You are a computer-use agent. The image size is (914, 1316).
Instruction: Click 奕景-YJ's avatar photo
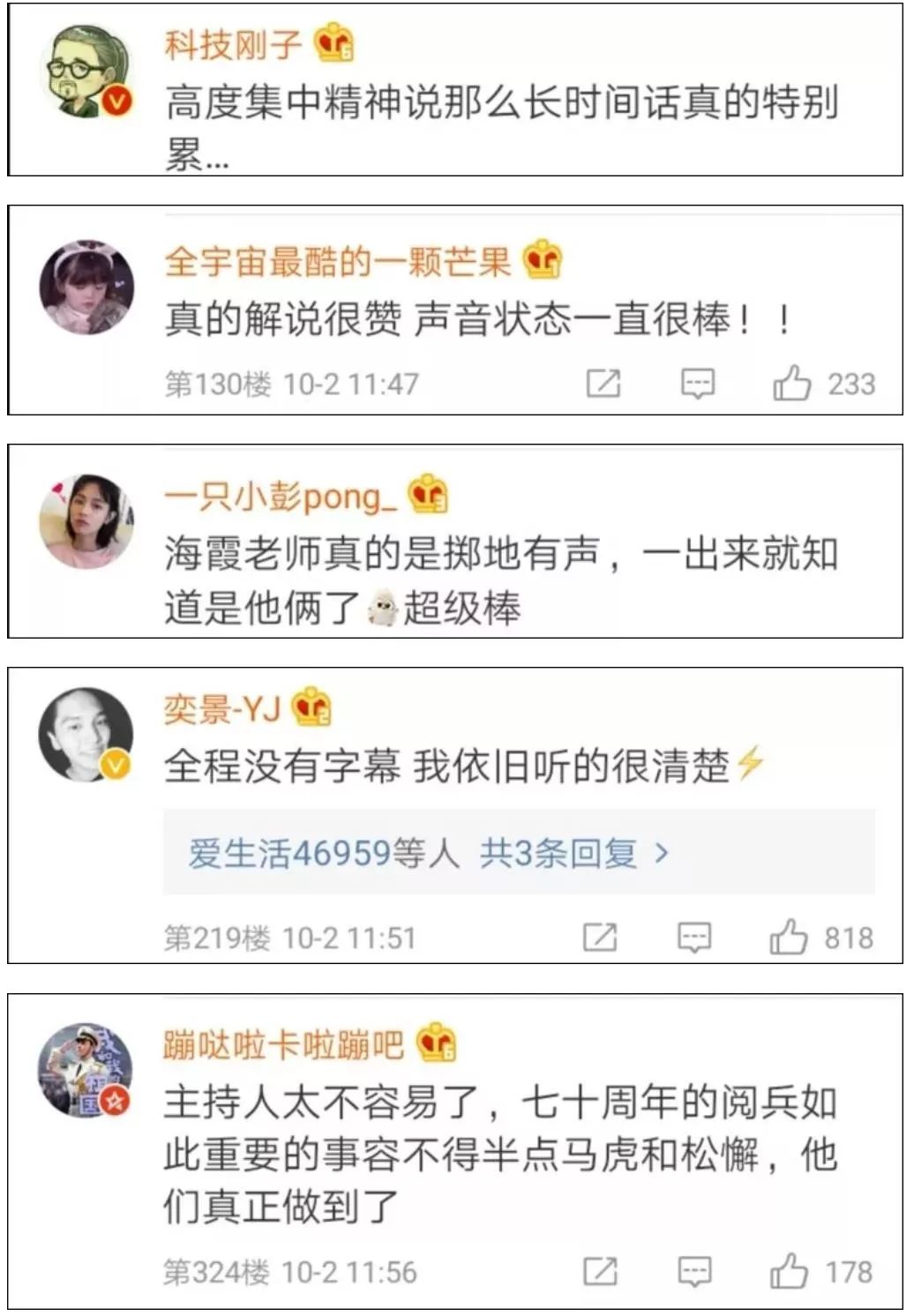point(86,734)
